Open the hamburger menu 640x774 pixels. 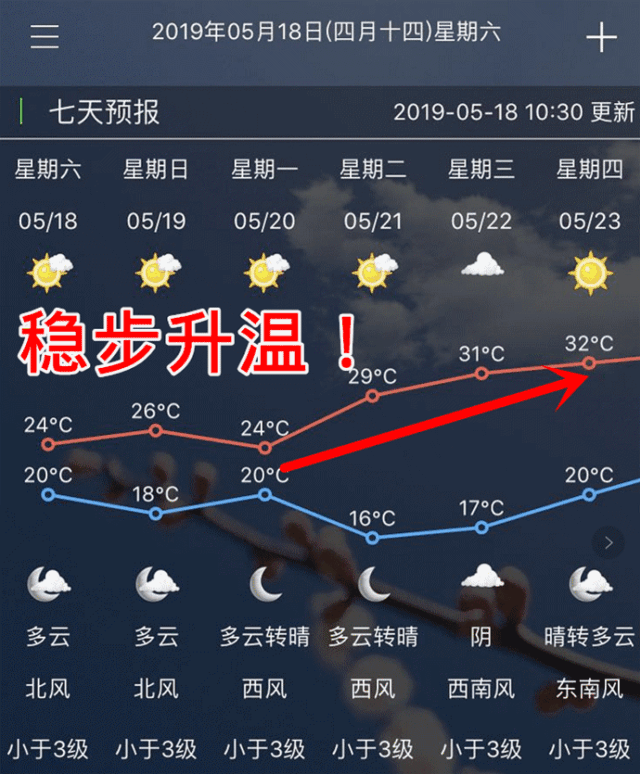tap(44, 37)
